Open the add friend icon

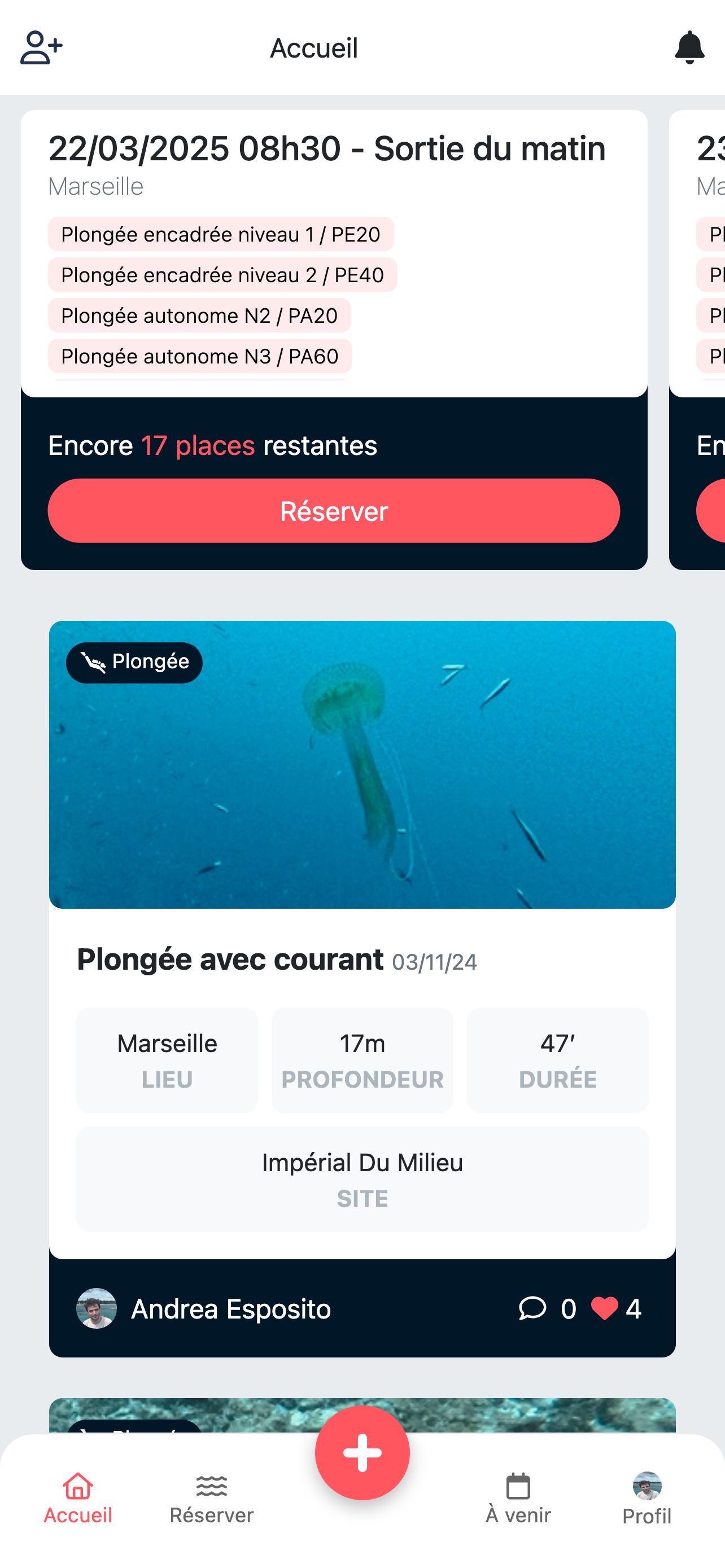[x=41, y=47]
